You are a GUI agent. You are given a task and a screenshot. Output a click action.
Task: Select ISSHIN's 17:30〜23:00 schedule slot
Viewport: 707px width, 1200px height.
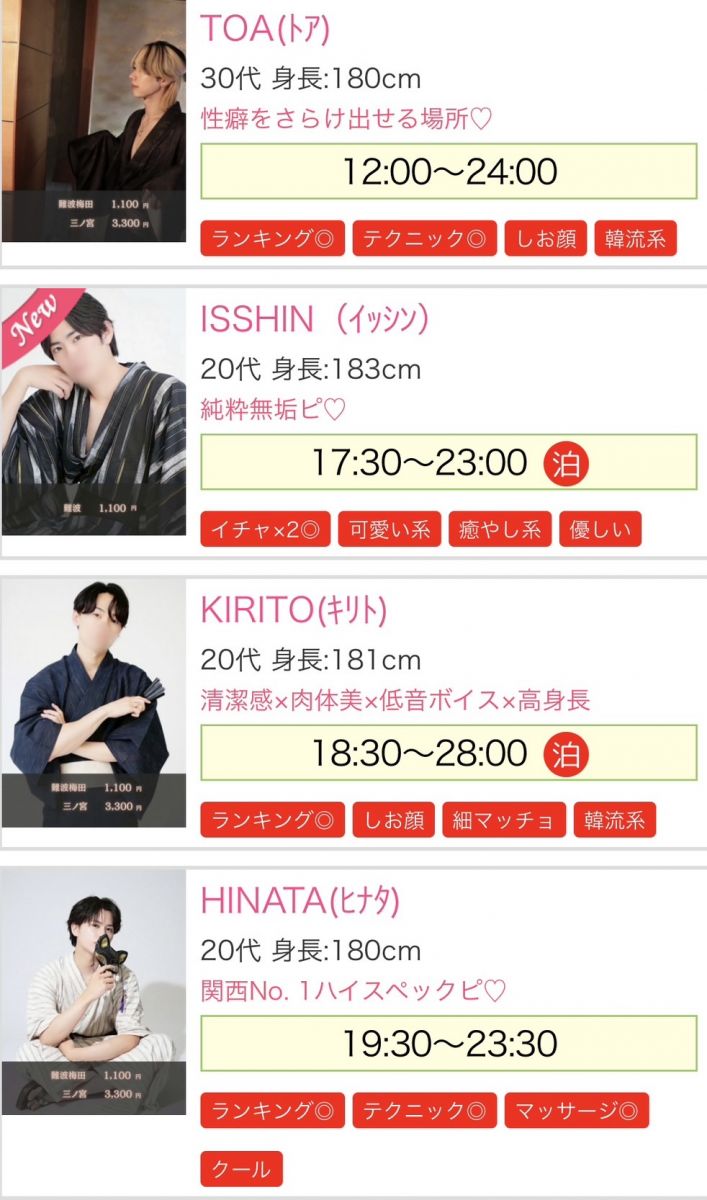click(448, 462)
